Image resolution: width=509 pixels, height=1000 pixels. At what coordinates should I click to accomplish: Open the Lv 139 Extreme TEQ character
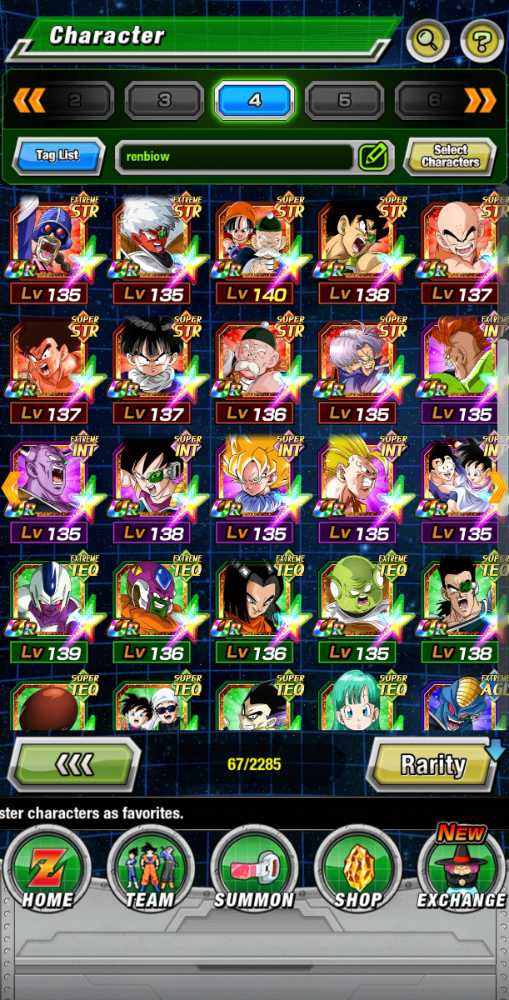[x=49, y=608]
